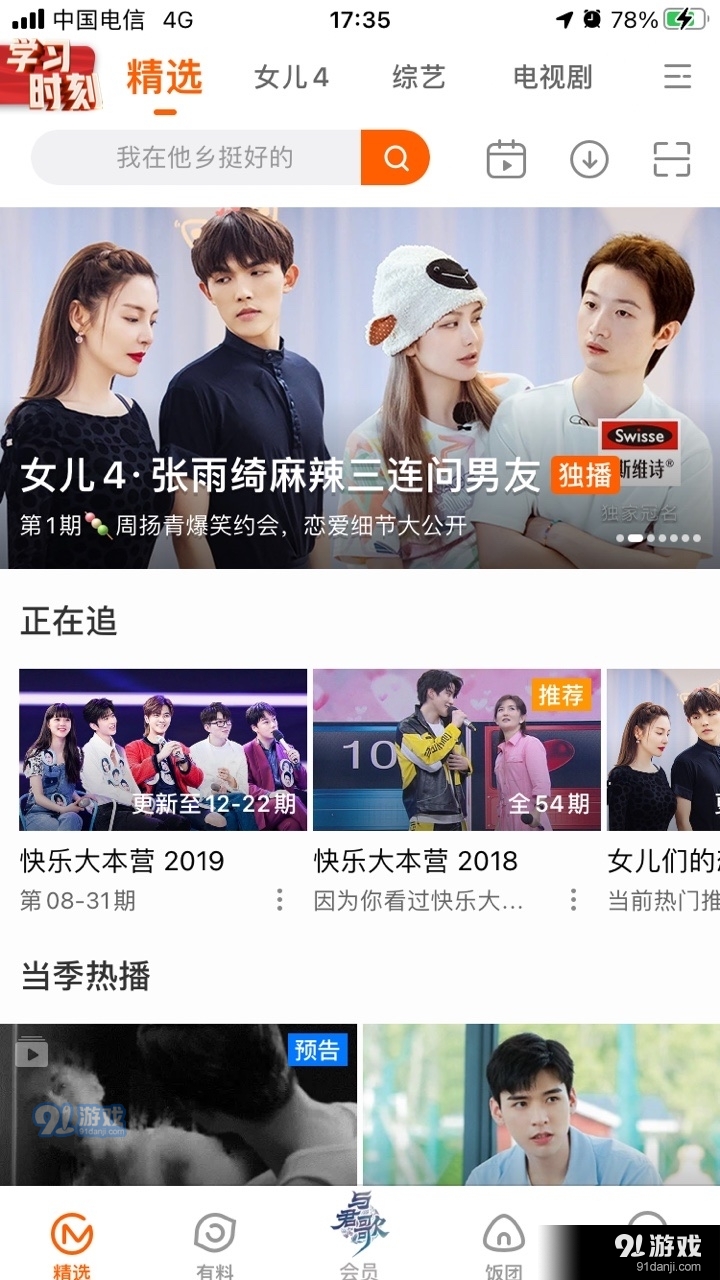Open the QR scan icon
Image resolution: width=720 pixels, height=1280 pixels.
[x=671, y=159]
